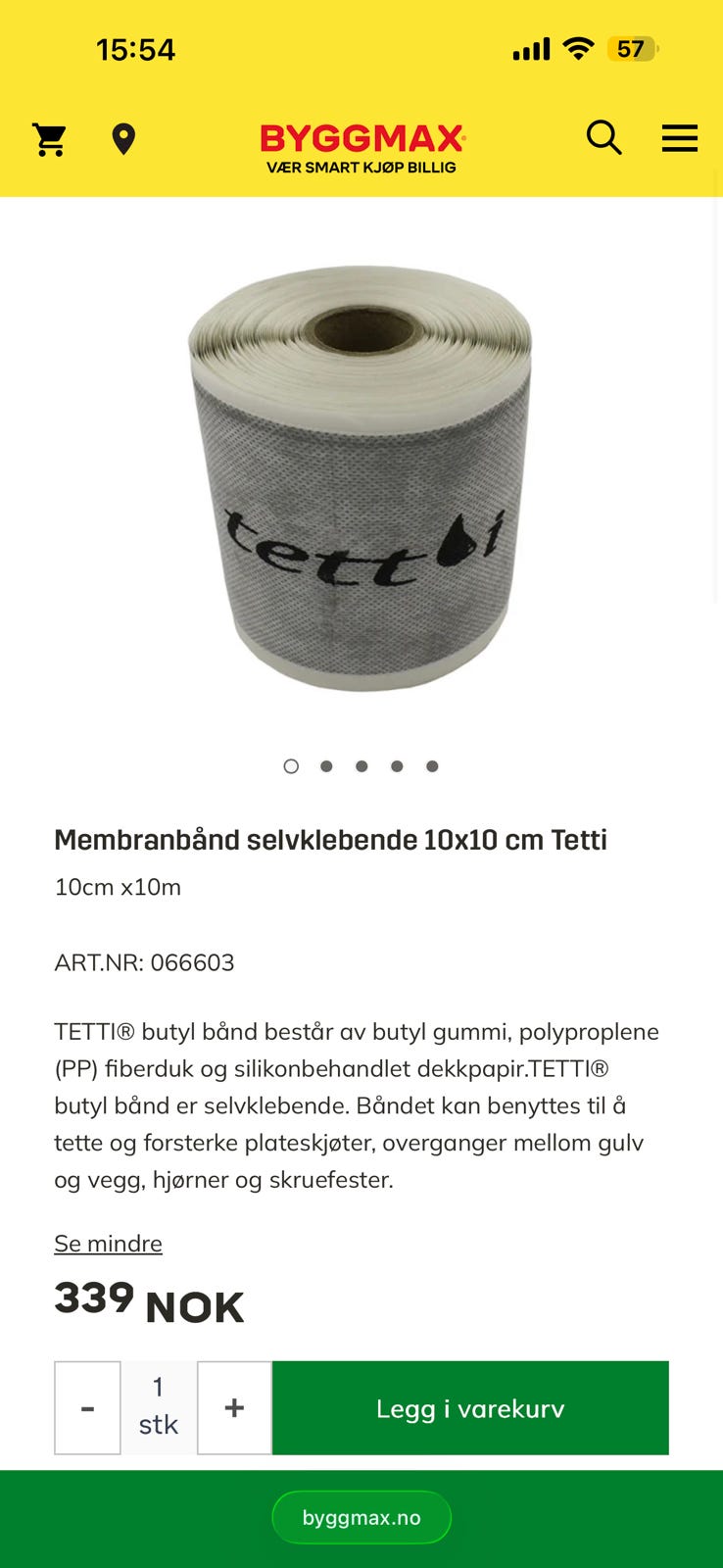Click the Byggmax logo
Viewport: 723px width, 1568px height.
pyautogui.click(x=361, y=139)
